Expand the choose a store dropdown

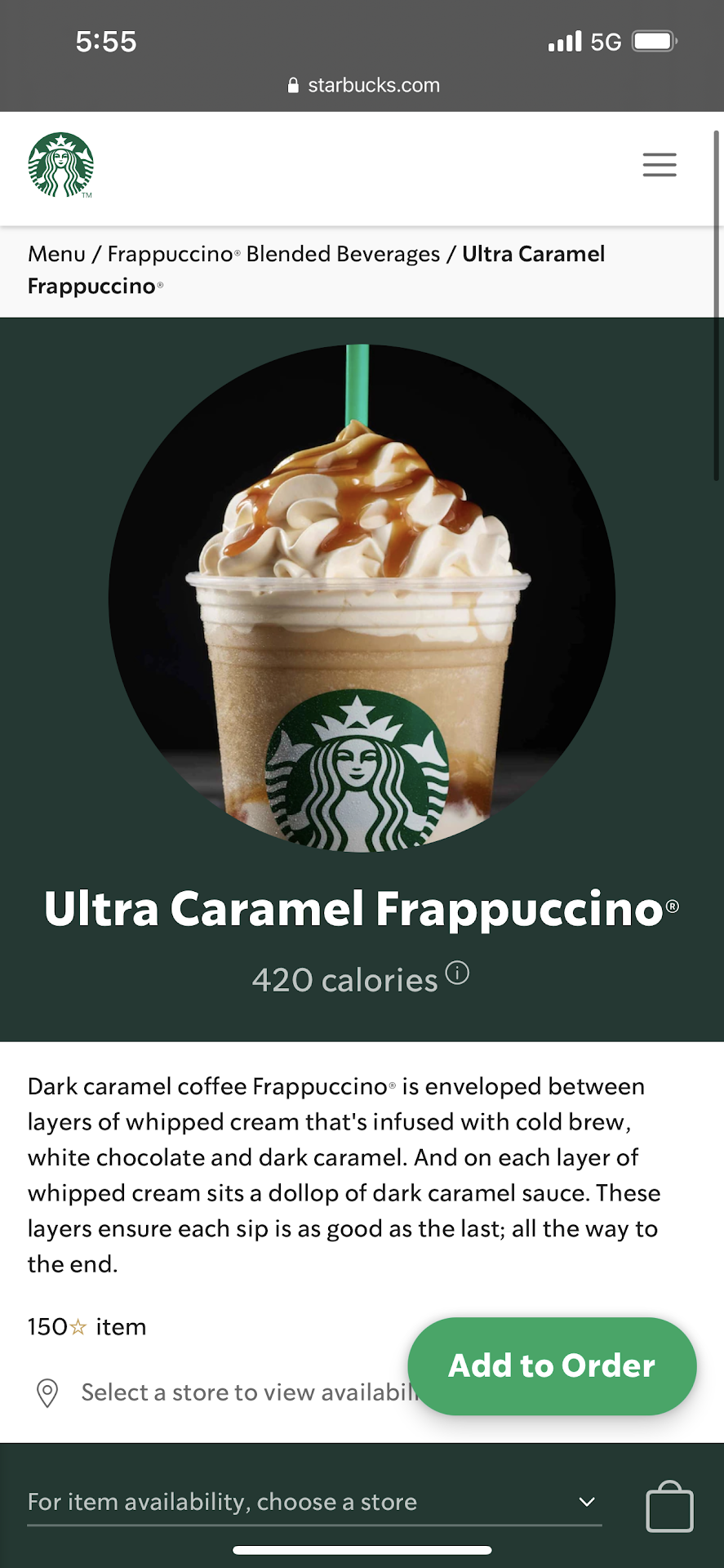586,1502
